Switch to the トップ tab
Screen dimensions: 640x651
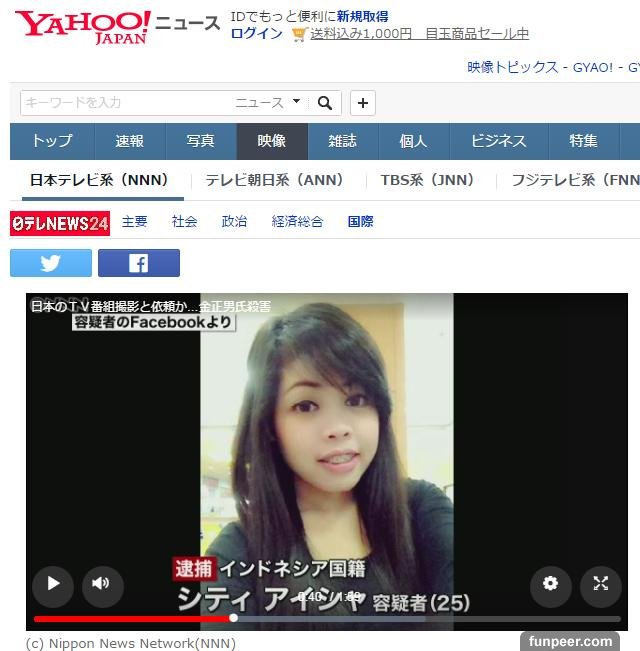tap(52, 141)
